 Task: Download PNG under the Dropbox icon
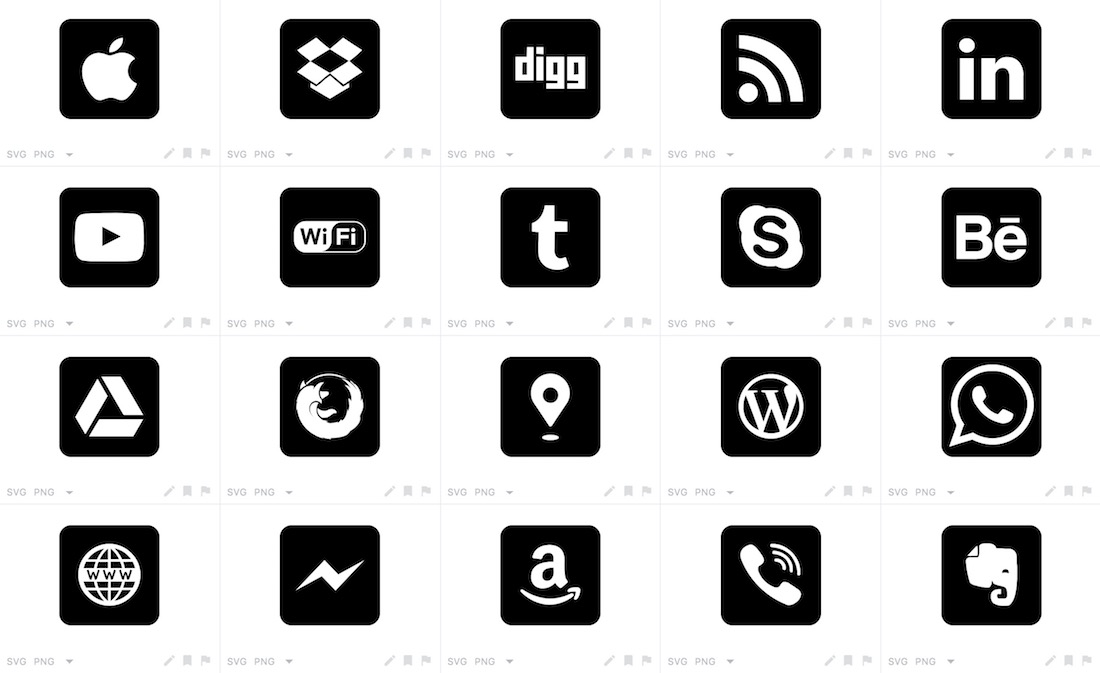tap(264, 155)
